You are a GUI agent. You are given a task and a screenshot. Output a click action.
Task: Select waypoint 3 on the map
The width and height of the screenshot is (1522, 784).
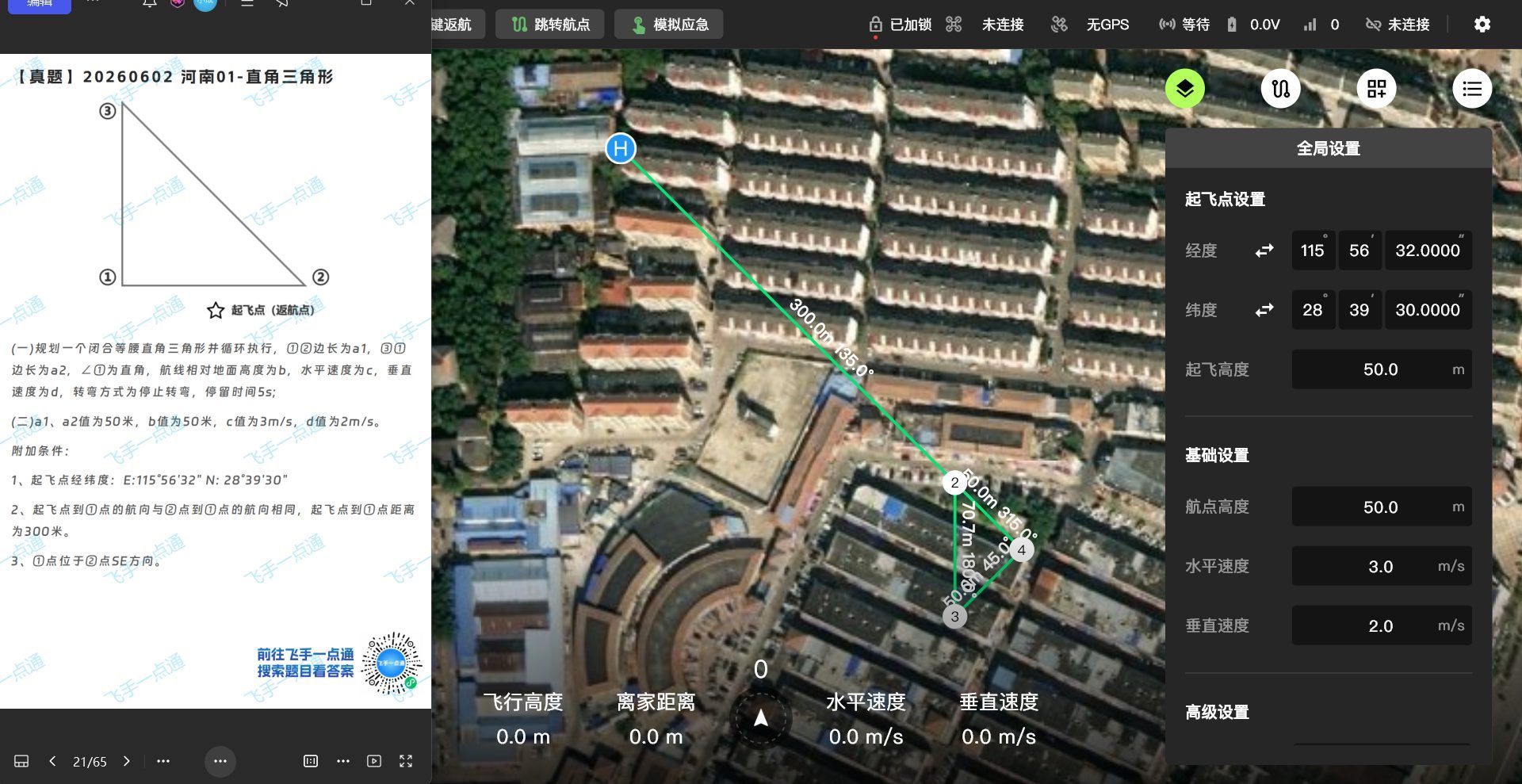954,616
